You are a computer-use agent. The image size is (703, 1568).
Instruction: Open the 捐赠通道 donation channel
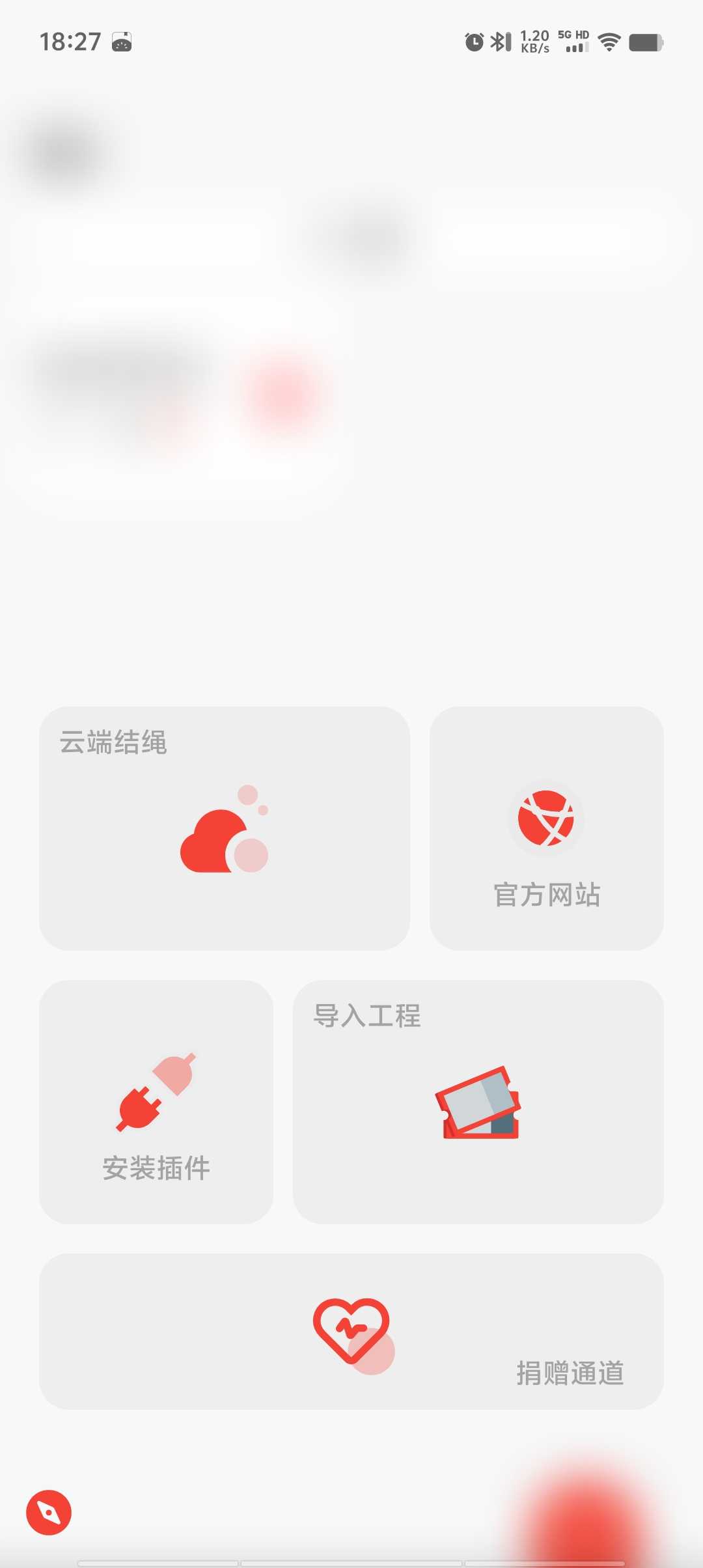point(351,1332)
